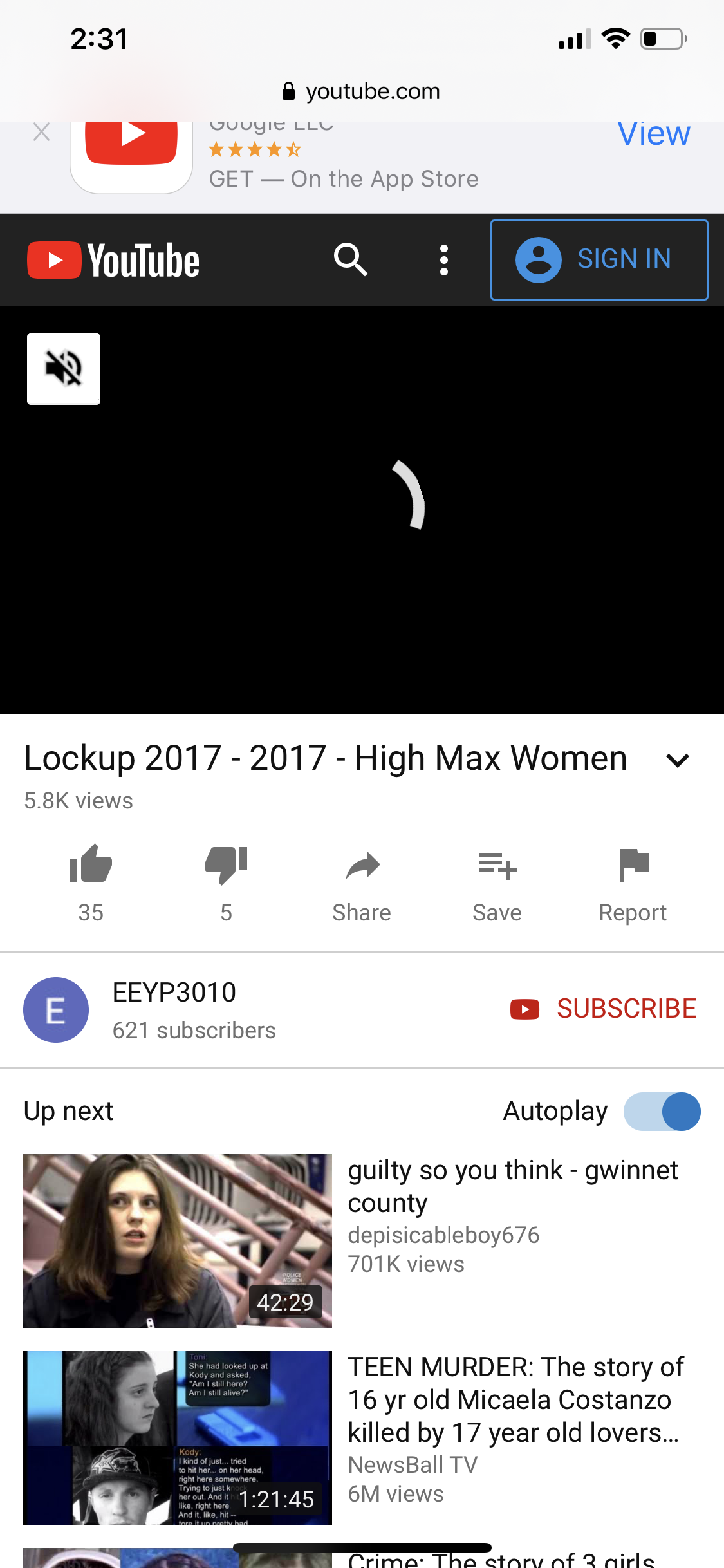Expand the video description chevron
The width and height of the screenshot is (724, 1568).
(678, 760)
